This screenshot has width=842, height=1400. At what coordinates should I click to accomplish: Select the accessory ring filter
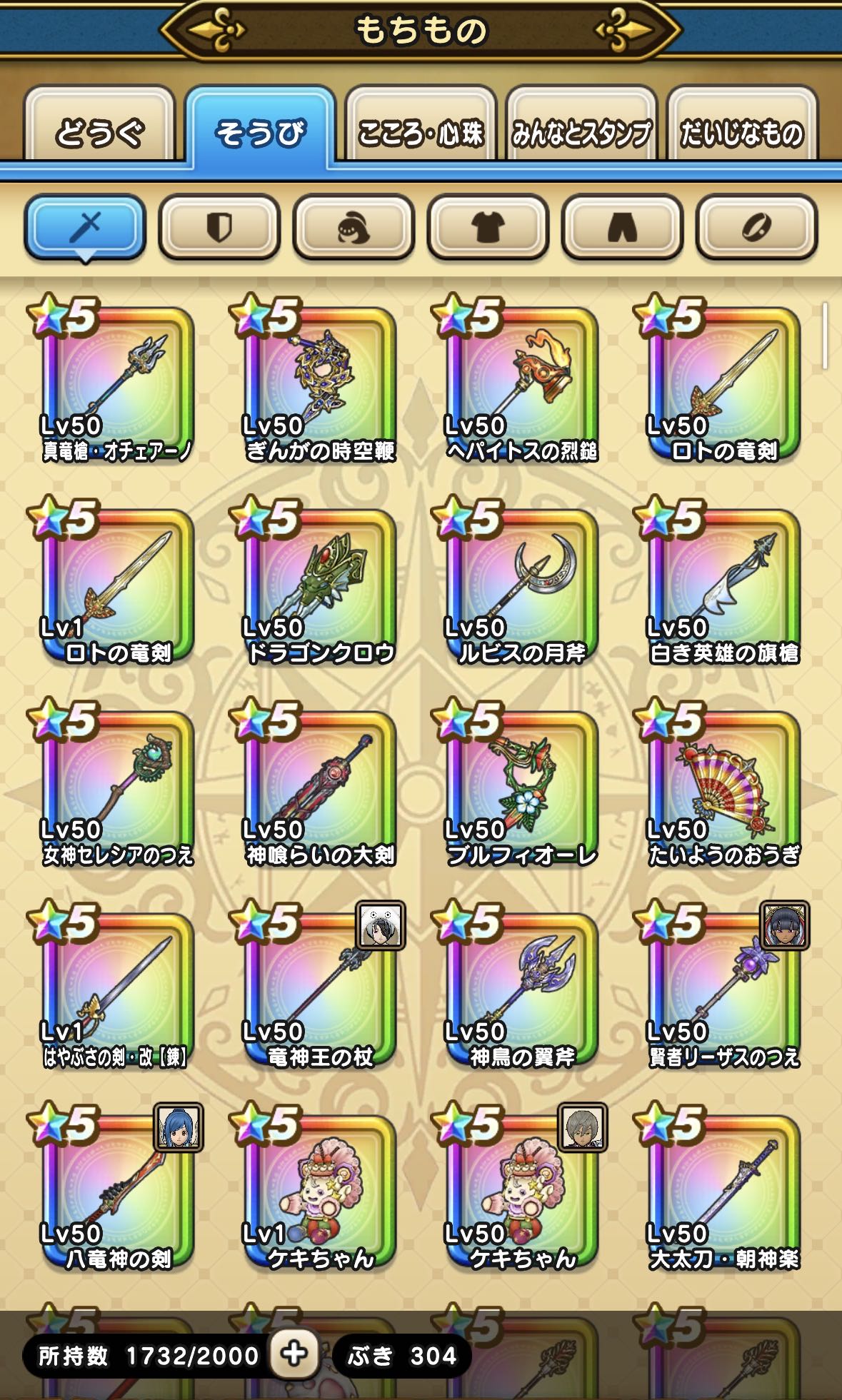coord(756,227)
